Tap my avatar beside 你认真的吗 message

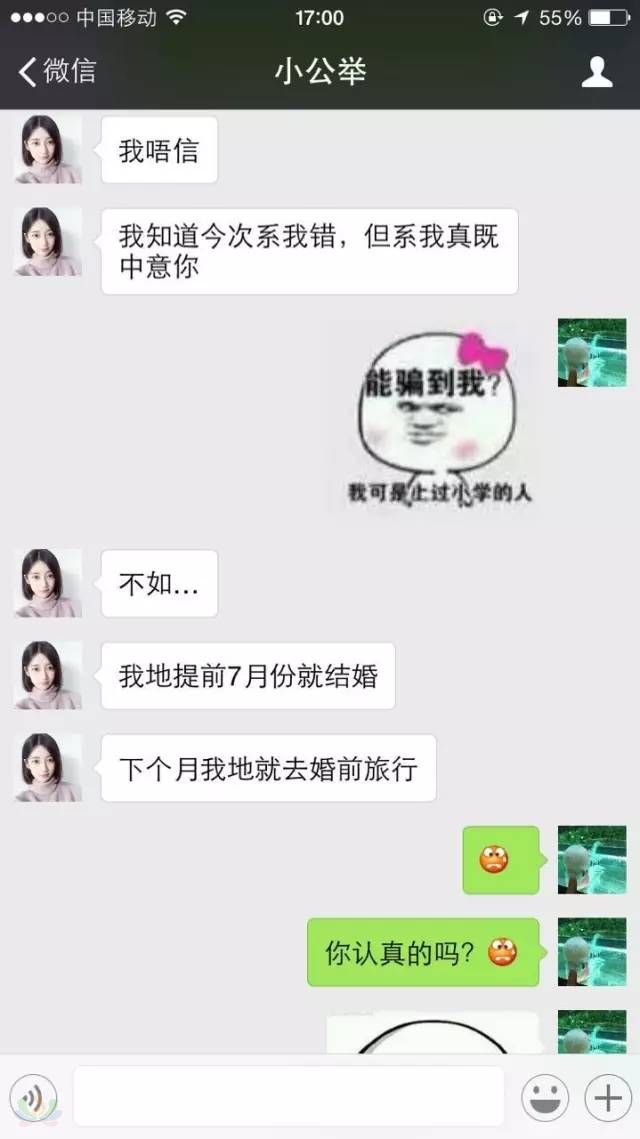[591, 952]
